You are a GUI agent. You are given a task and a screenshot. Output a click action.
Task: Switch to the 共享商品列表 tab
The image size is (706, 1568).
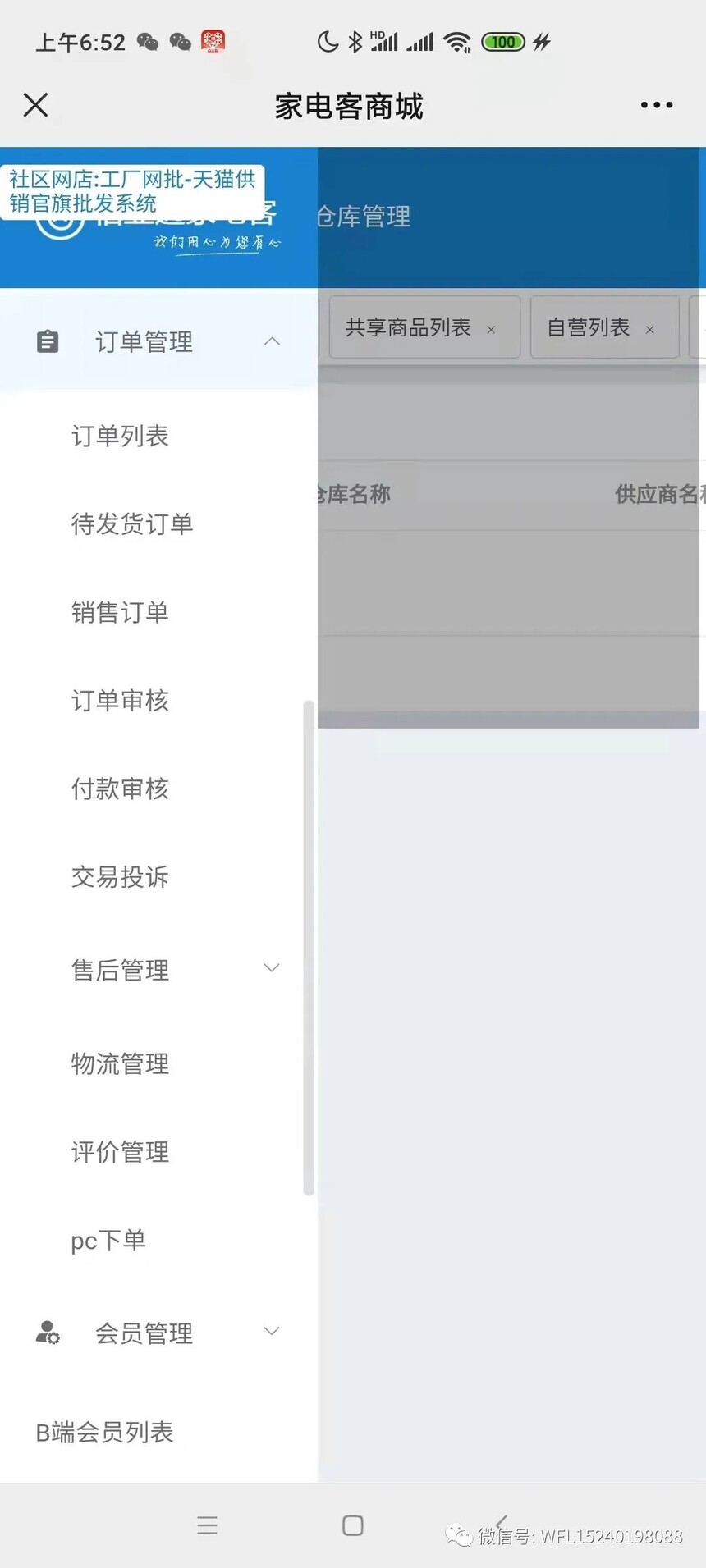pyautogui.click(x=408, y=327)
